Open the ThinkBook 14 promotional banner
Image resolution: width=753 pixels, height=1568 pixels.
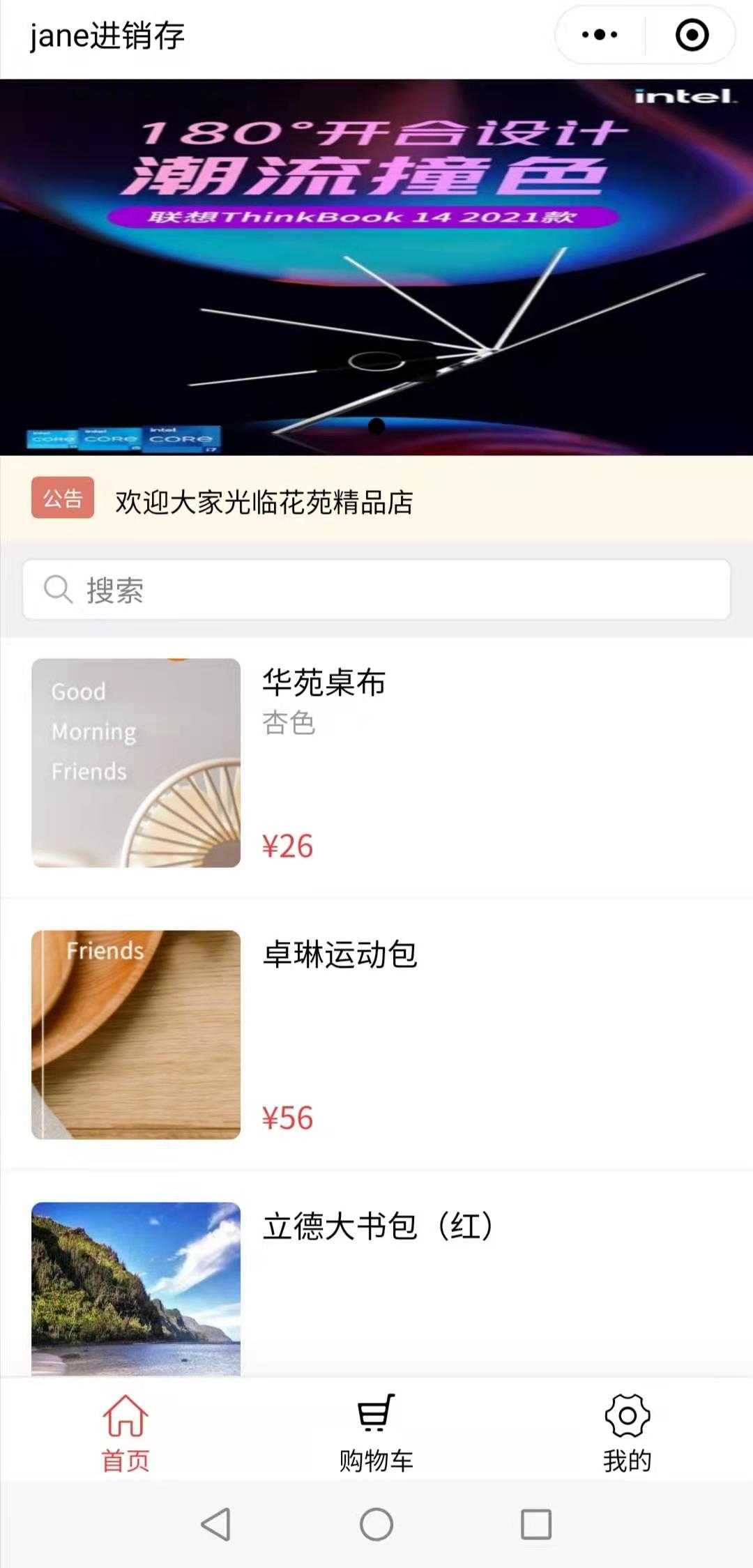[376, 267]
